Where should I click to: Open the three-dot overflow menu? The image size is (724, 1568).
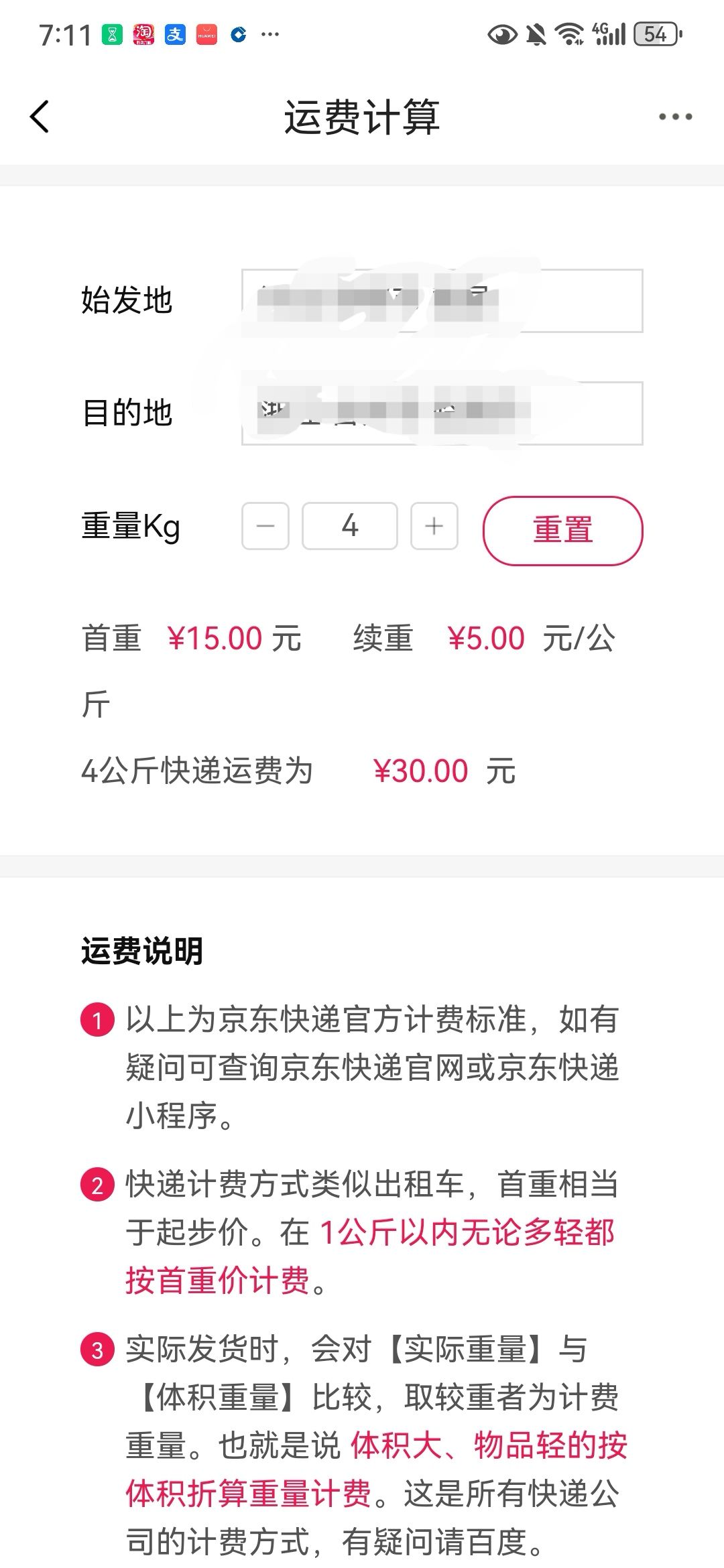click(675, 117)
